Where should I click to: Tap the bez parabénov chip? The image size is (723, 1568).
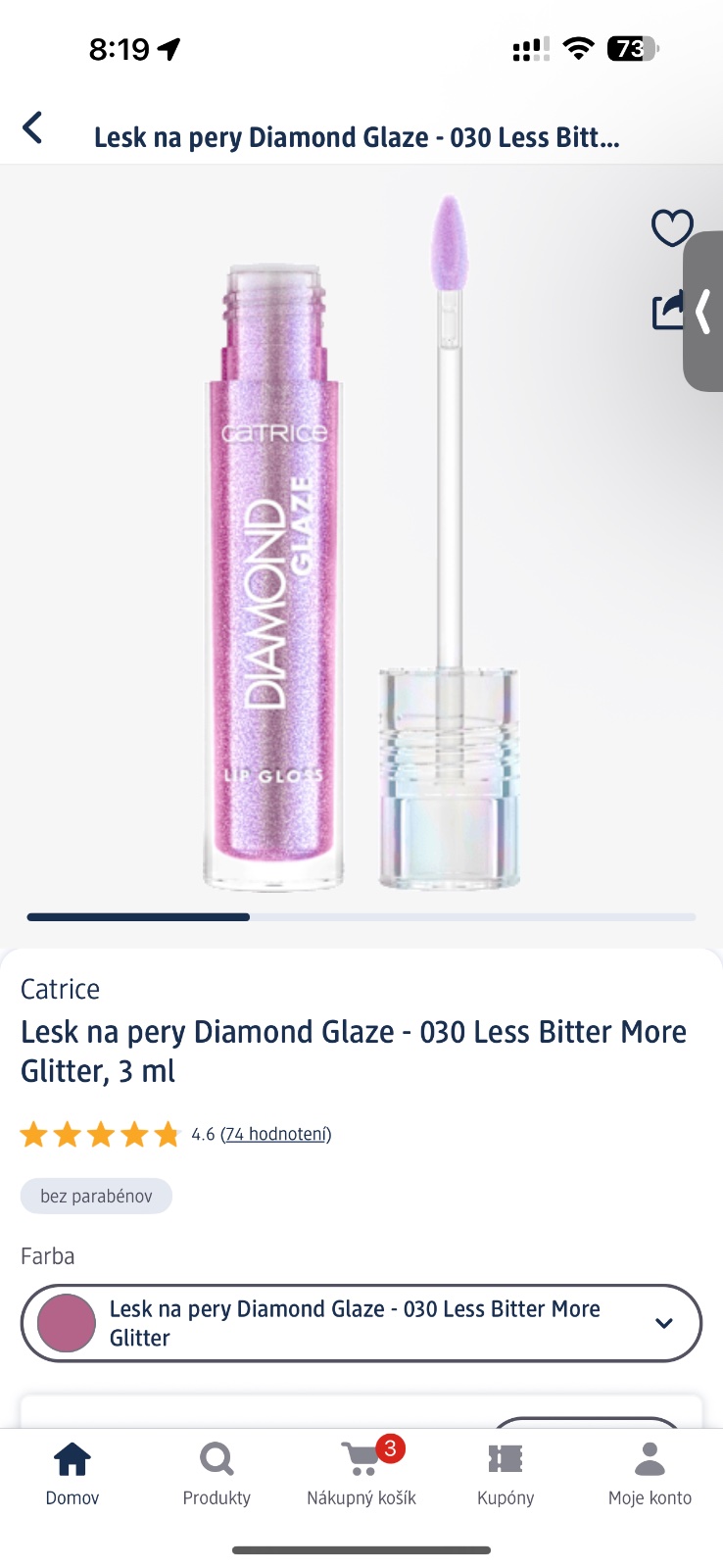[96, 1196]
